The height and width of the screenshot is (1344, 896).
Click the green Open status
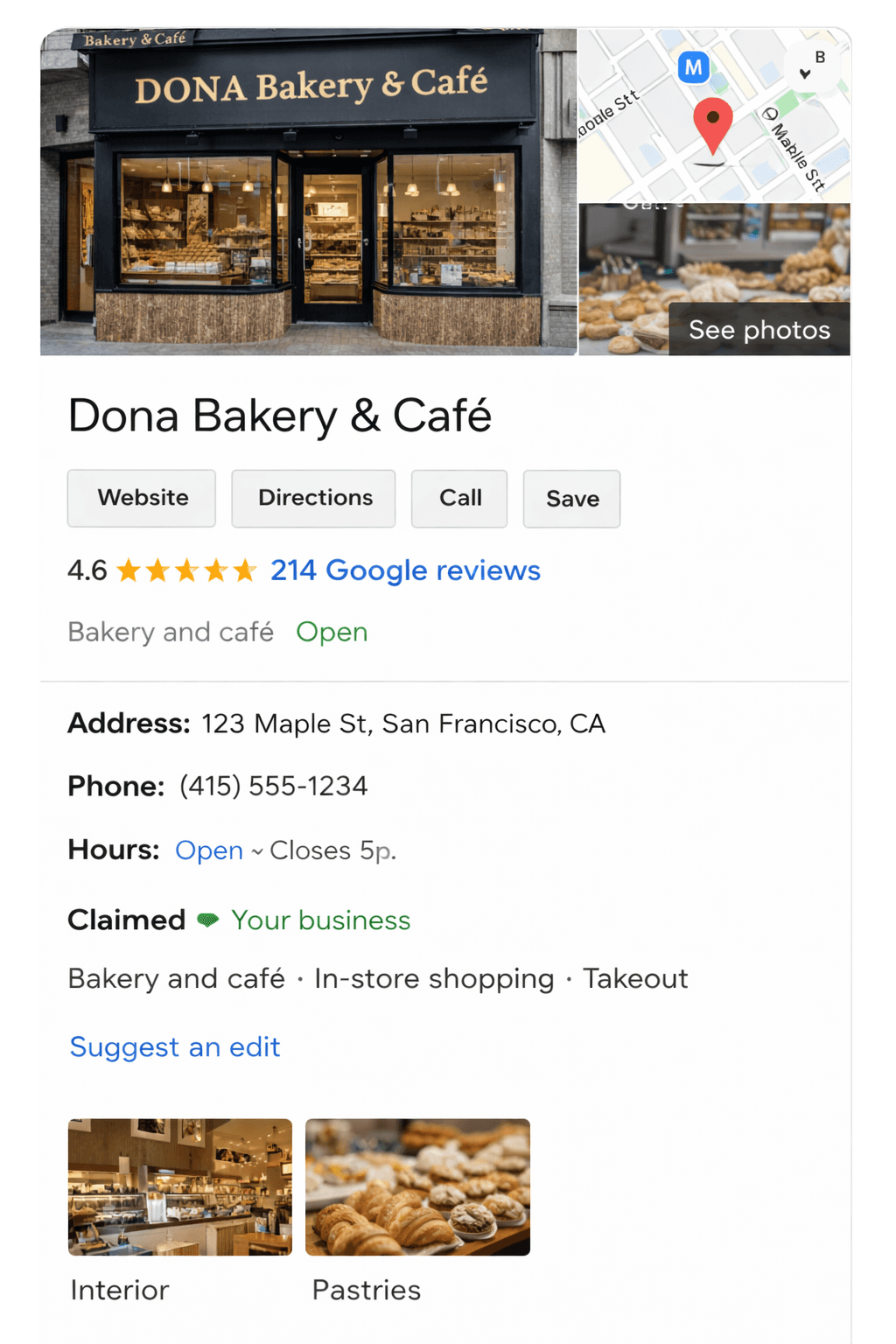point(331,632)
